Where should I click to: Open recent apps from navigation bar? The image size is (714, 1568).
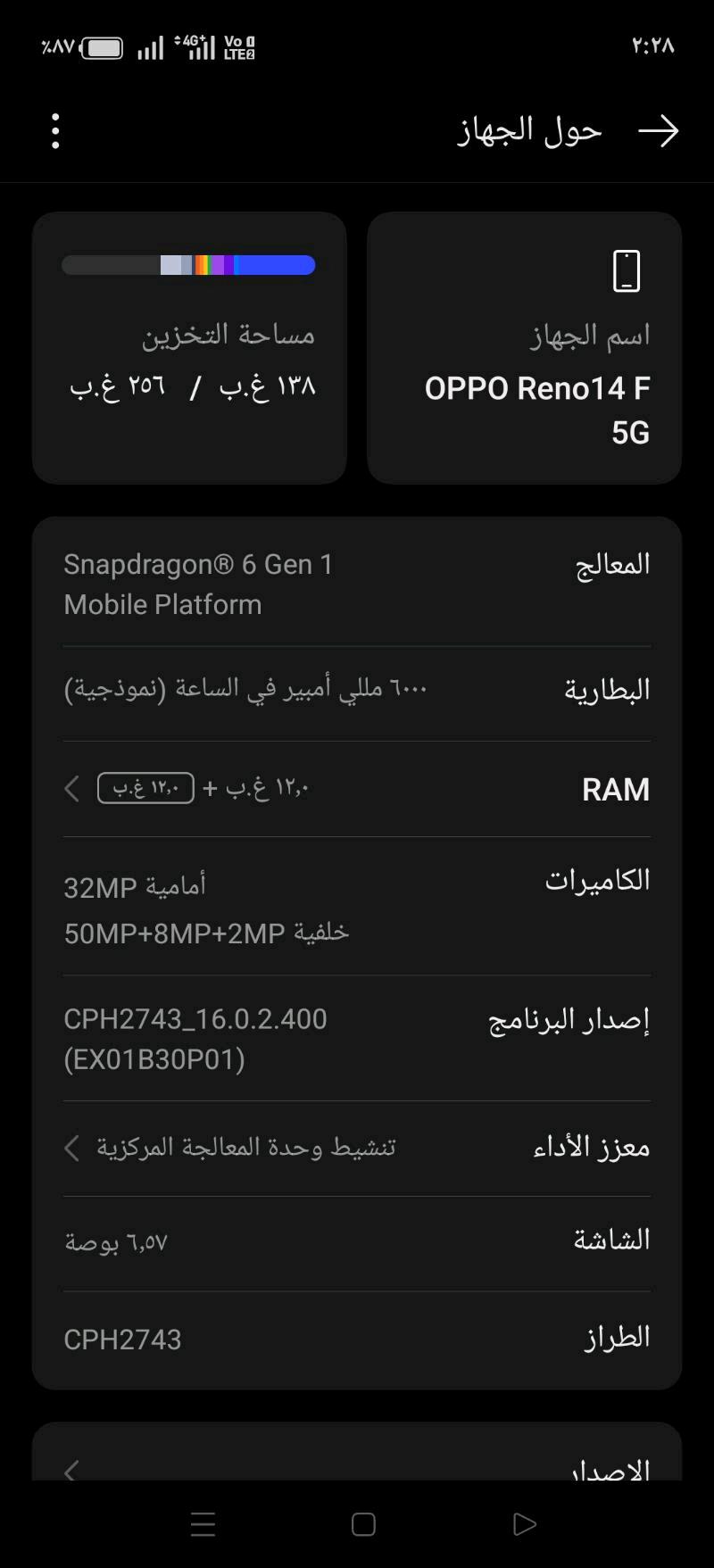203,1524
